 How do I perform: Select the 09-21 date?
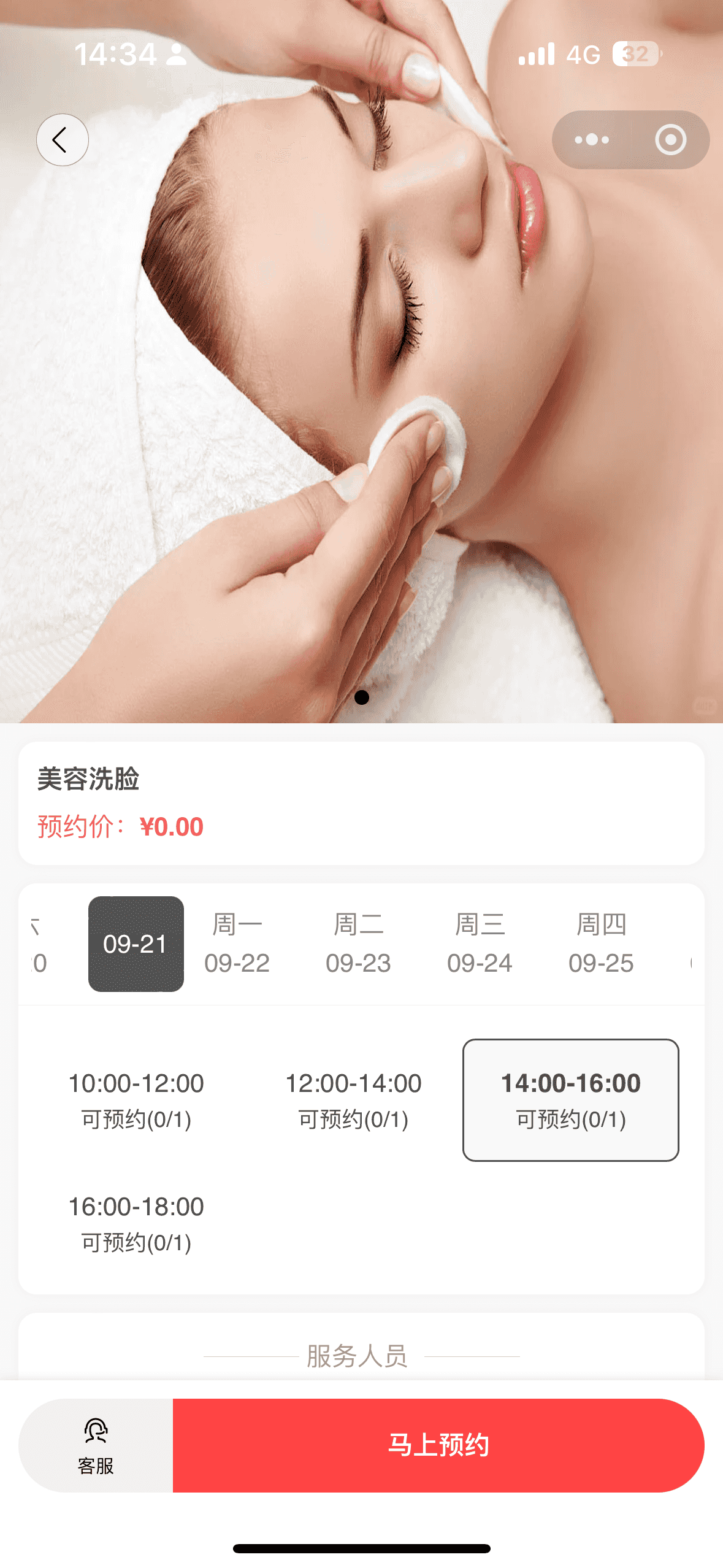[x=136, y=943]
